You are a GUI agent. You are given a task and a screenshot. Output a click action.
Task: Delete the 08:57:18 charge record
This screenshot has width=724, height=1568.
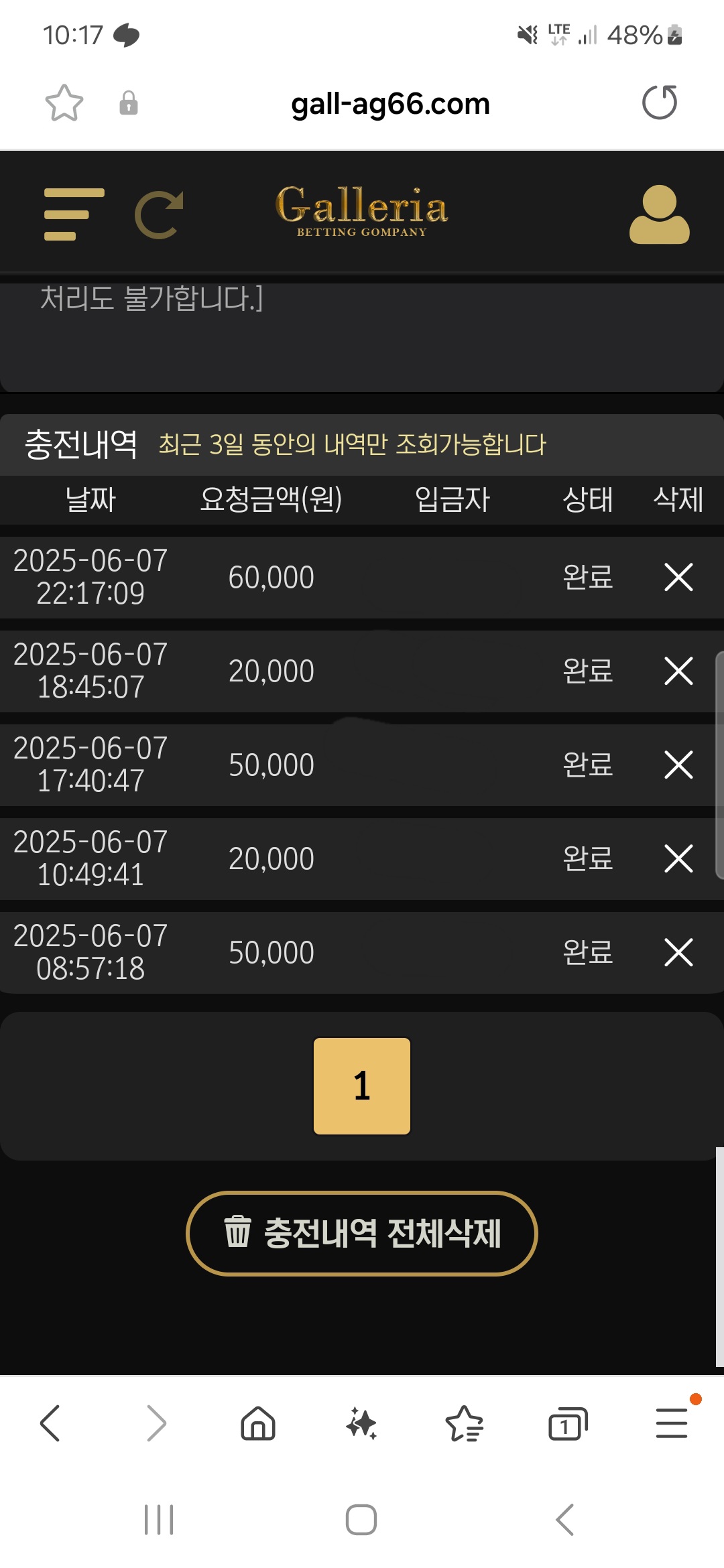click(678, 952)
